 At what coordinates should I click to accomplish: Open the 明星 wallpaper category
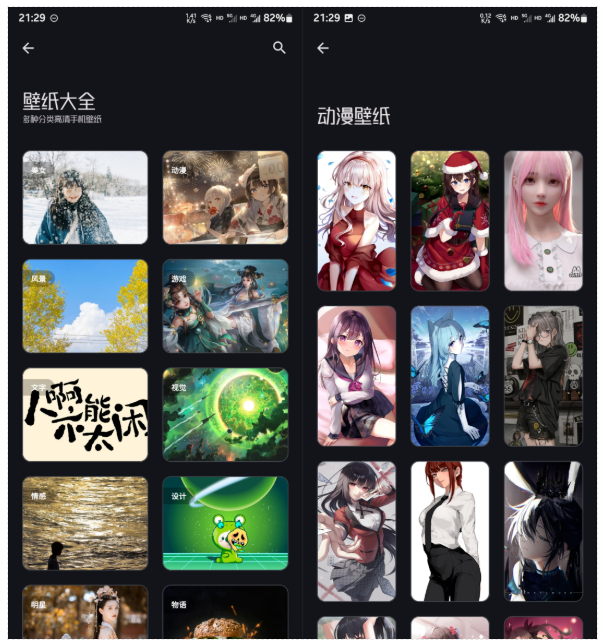[x=85, y=612]
